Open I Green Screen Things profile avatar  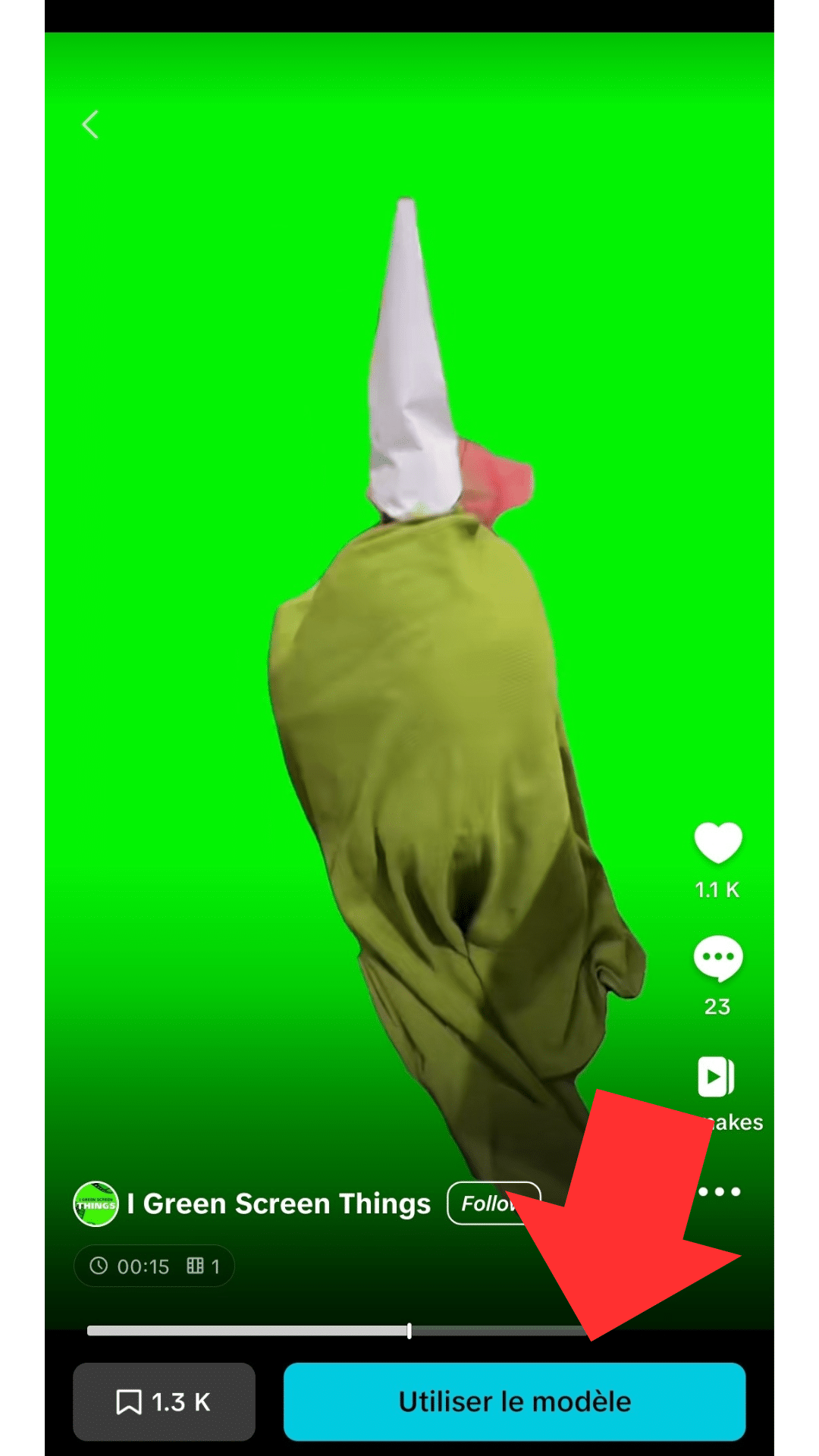pyautogui.click(x=96, y=1204)
